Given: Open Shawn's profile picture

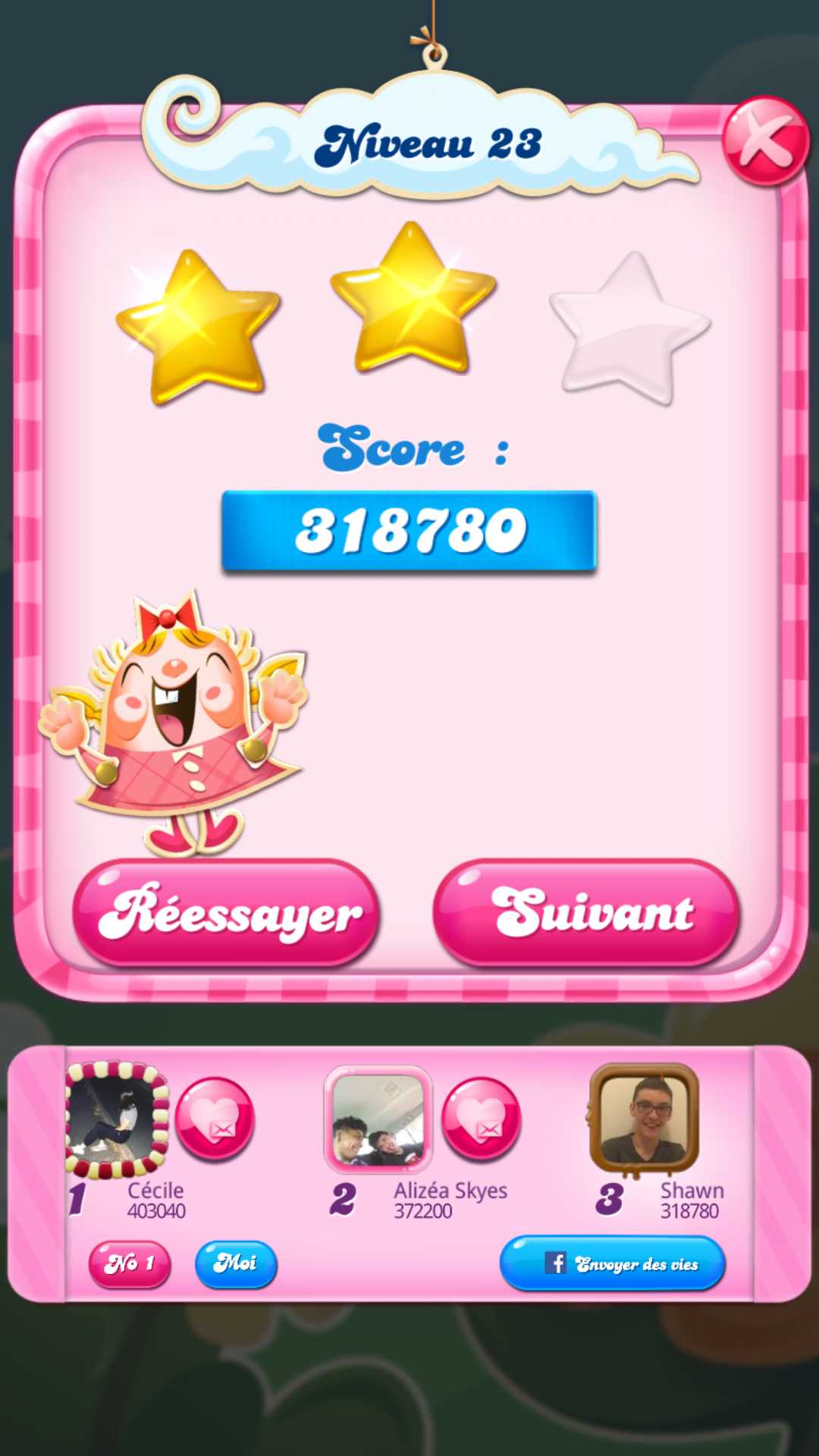Looking at the screenshot, I should (x=644, y=1118).
